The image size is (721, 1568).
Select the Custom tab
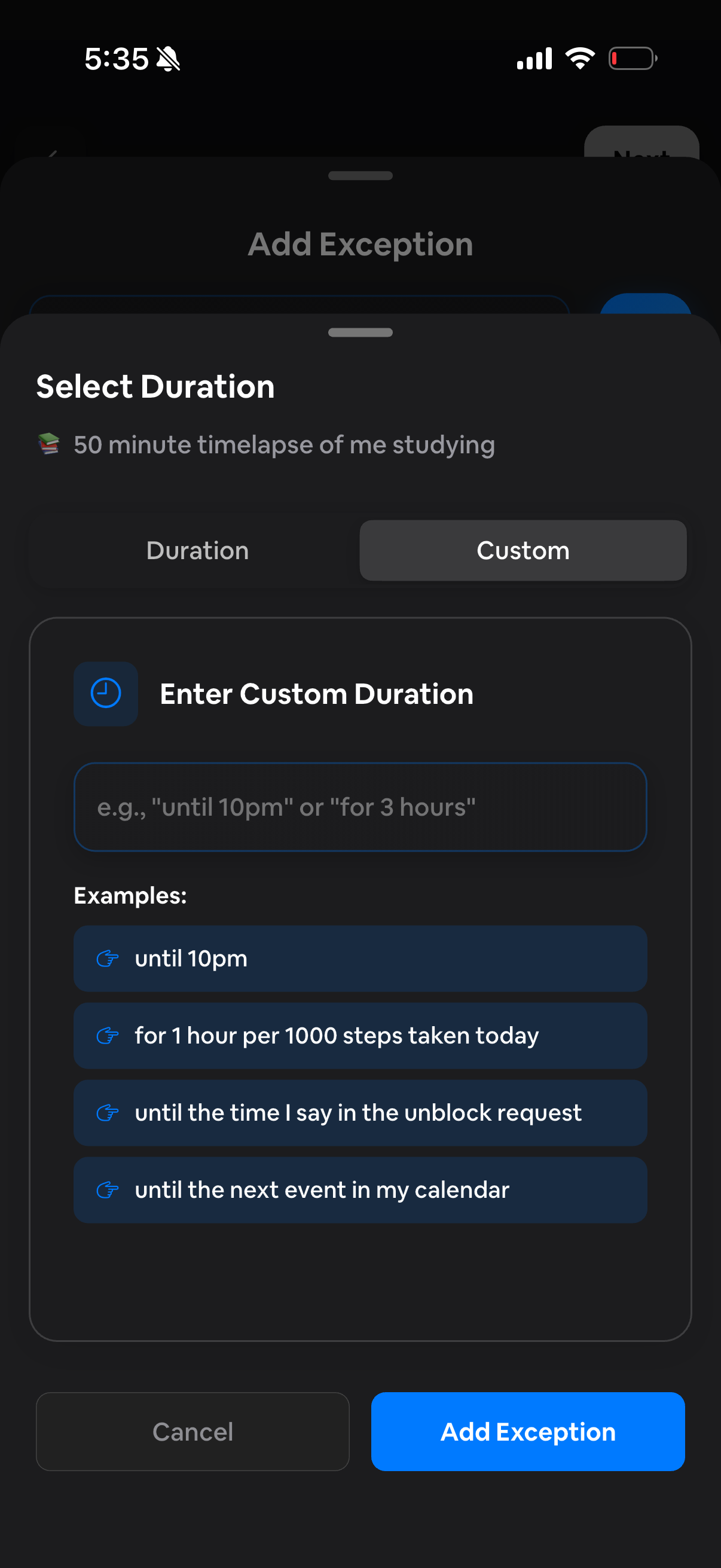(522, 550)
